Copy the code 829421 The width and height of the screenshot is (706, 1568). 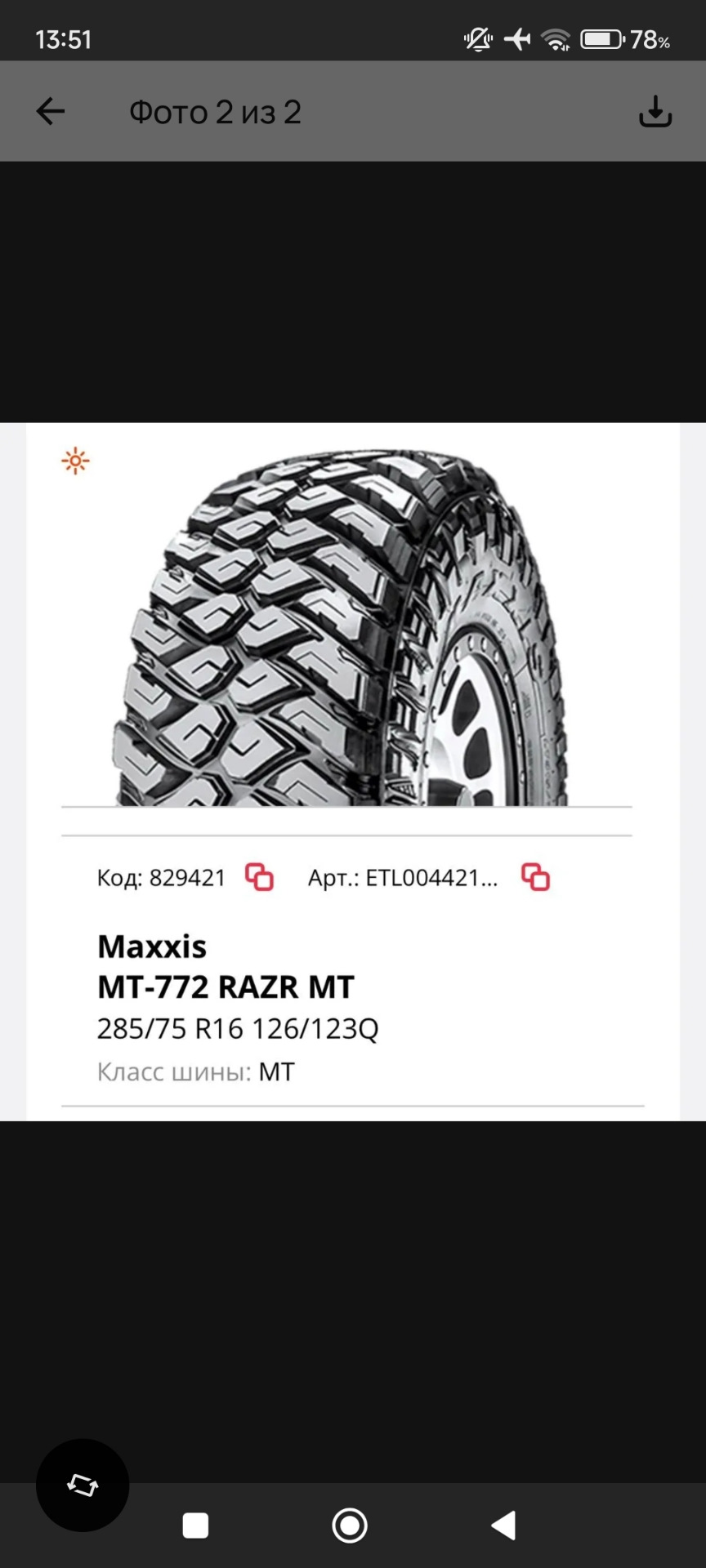coord(258,878)
